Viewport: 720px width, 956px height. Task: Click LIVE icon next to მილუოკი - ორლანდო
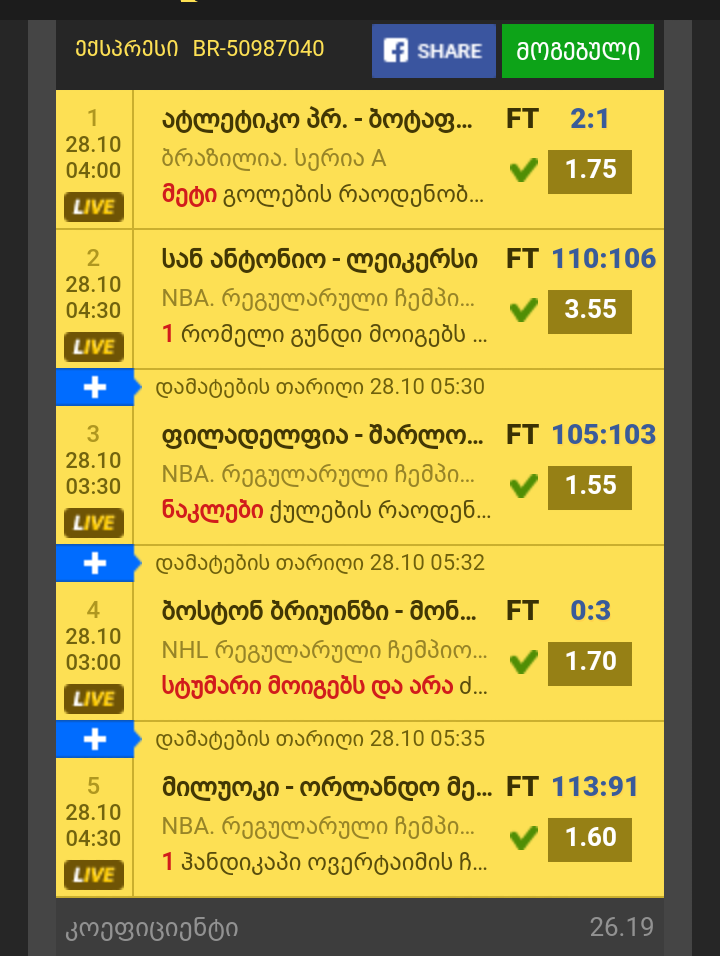pos(95,872)
